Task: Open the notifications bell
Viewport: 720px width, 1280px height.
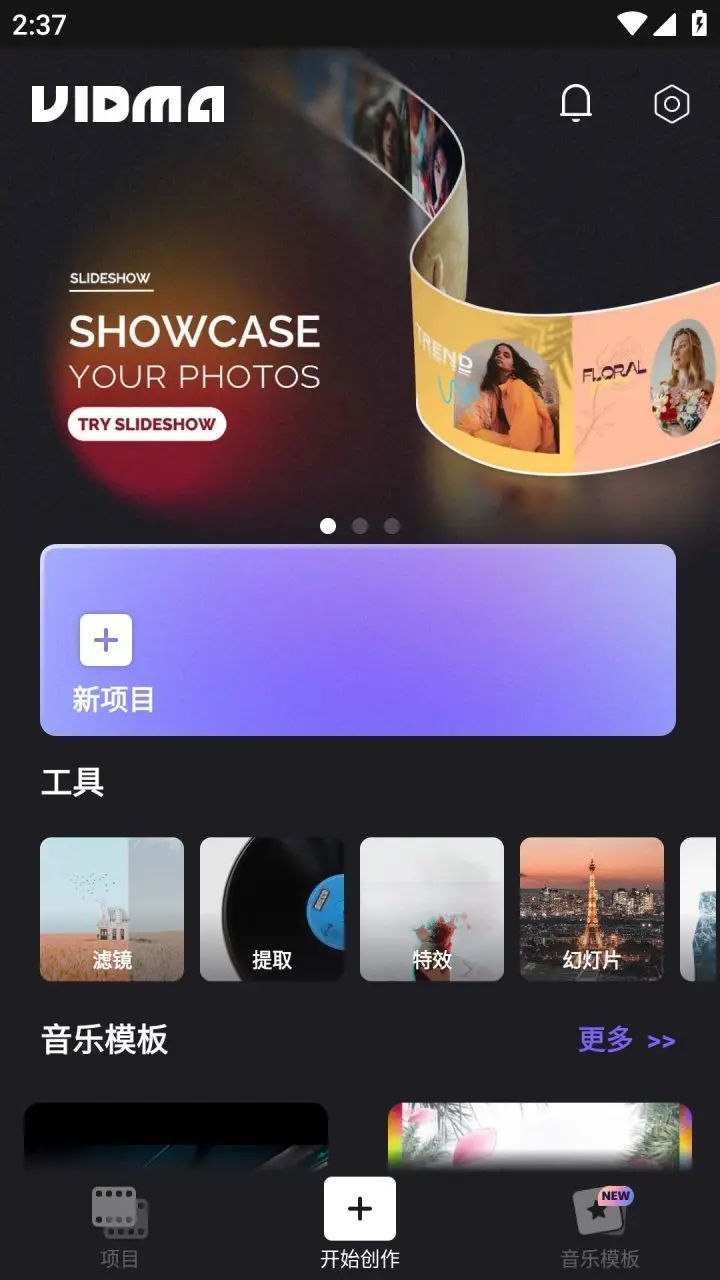Action: (x=575, y=103)
